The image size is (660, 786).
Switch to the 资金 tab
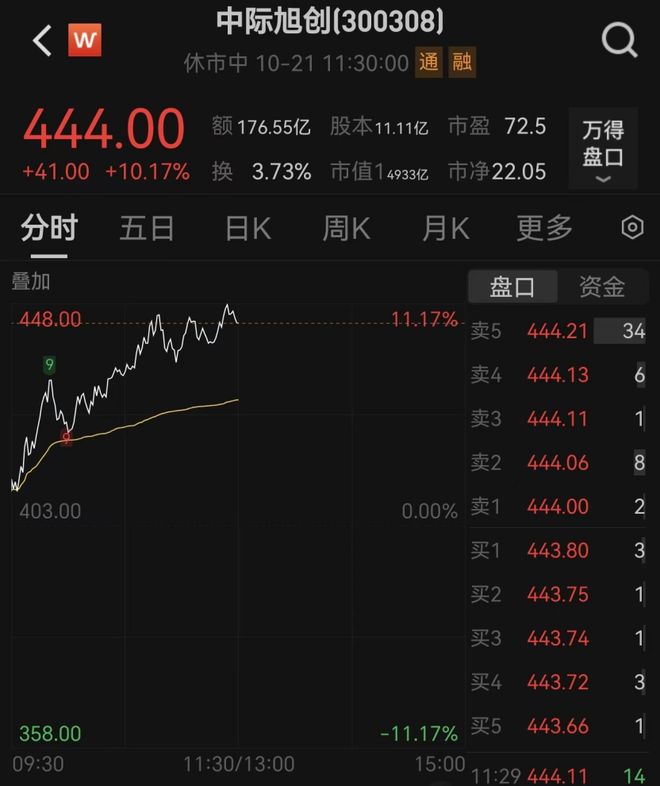pos(602,288)
